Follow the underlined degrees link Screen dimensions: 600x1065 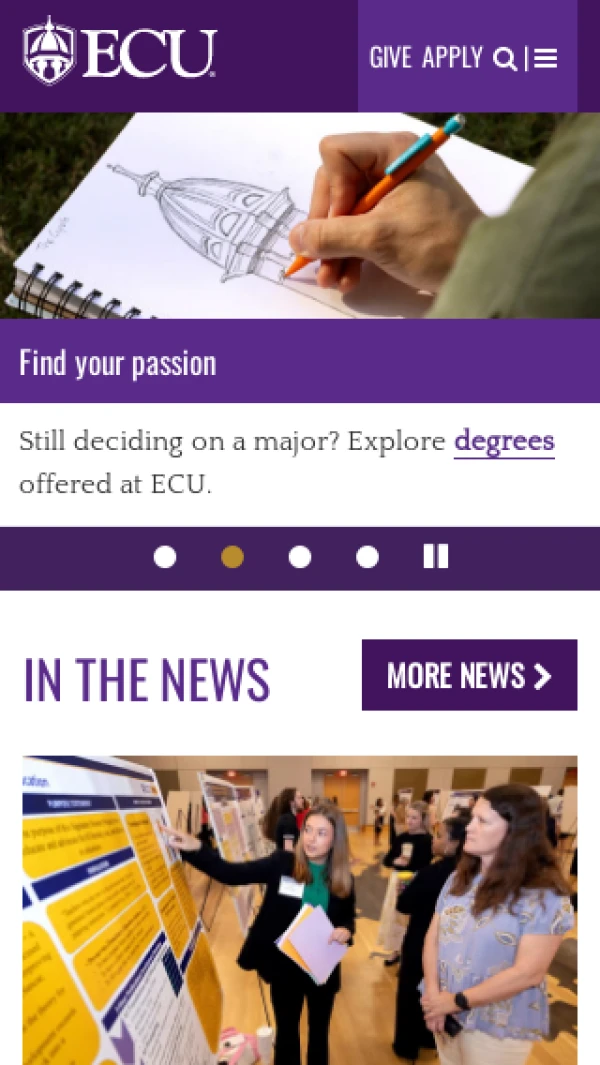click(x=504, y=441)
